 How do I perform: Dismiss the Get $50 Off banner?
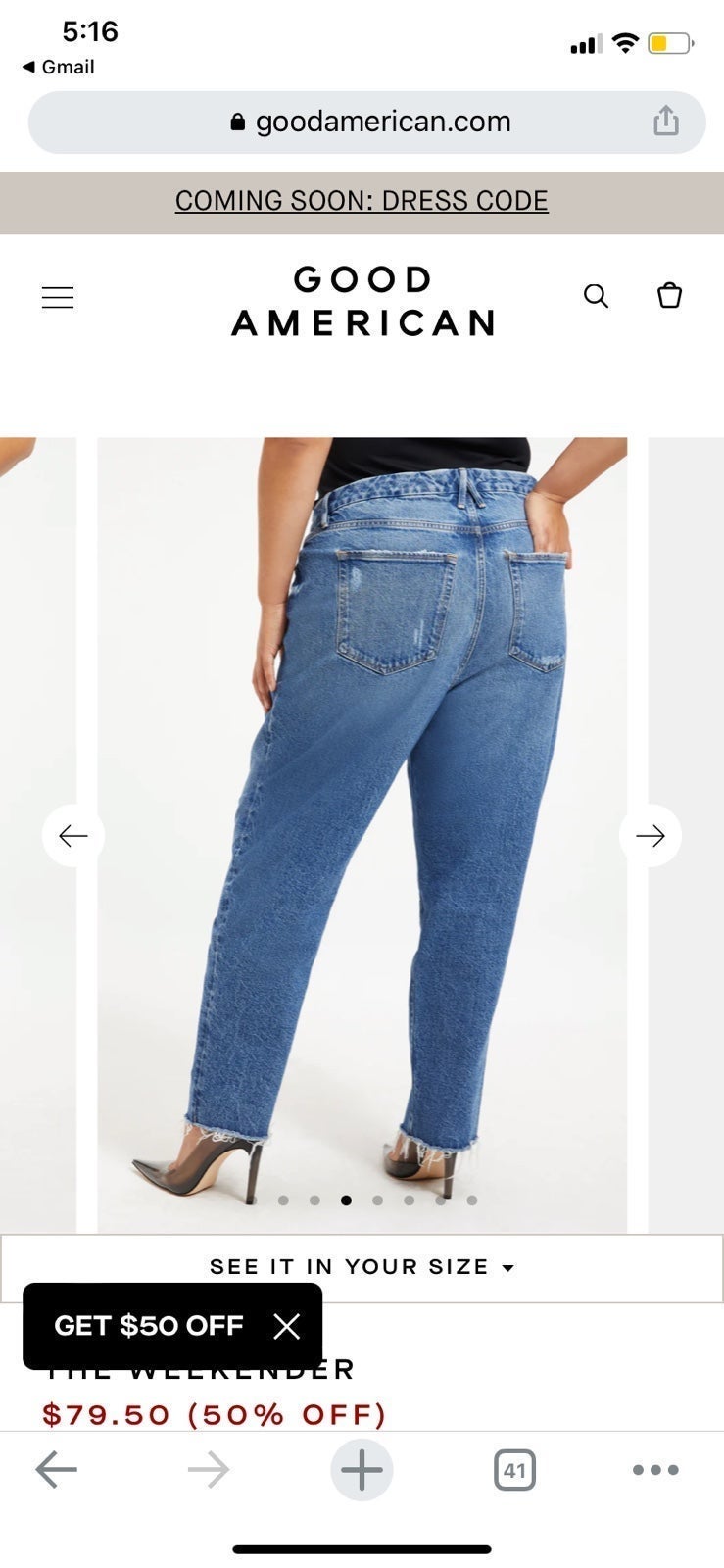click(x=287, y=1326)
